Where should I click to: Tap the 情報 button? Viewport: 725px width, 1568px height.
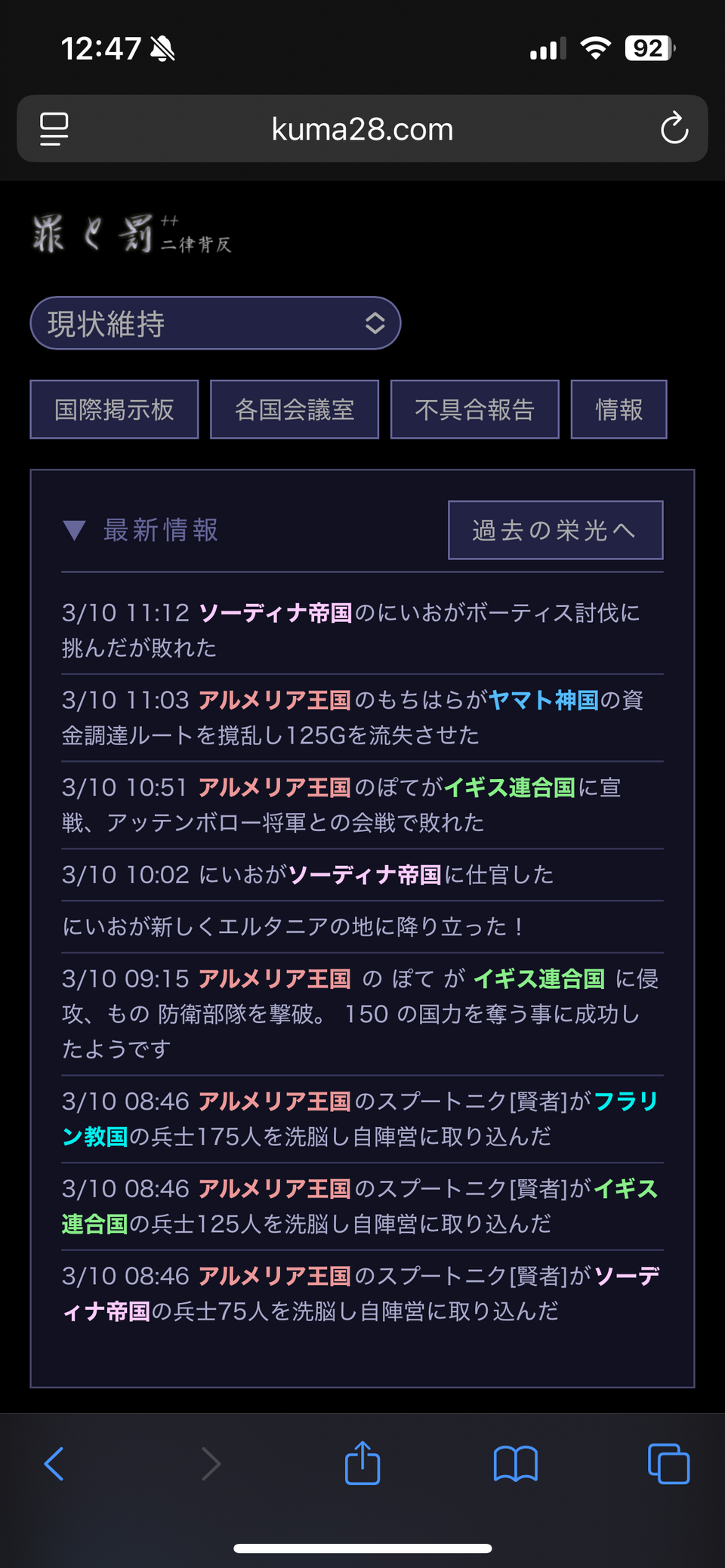click(x=619, y=410)
